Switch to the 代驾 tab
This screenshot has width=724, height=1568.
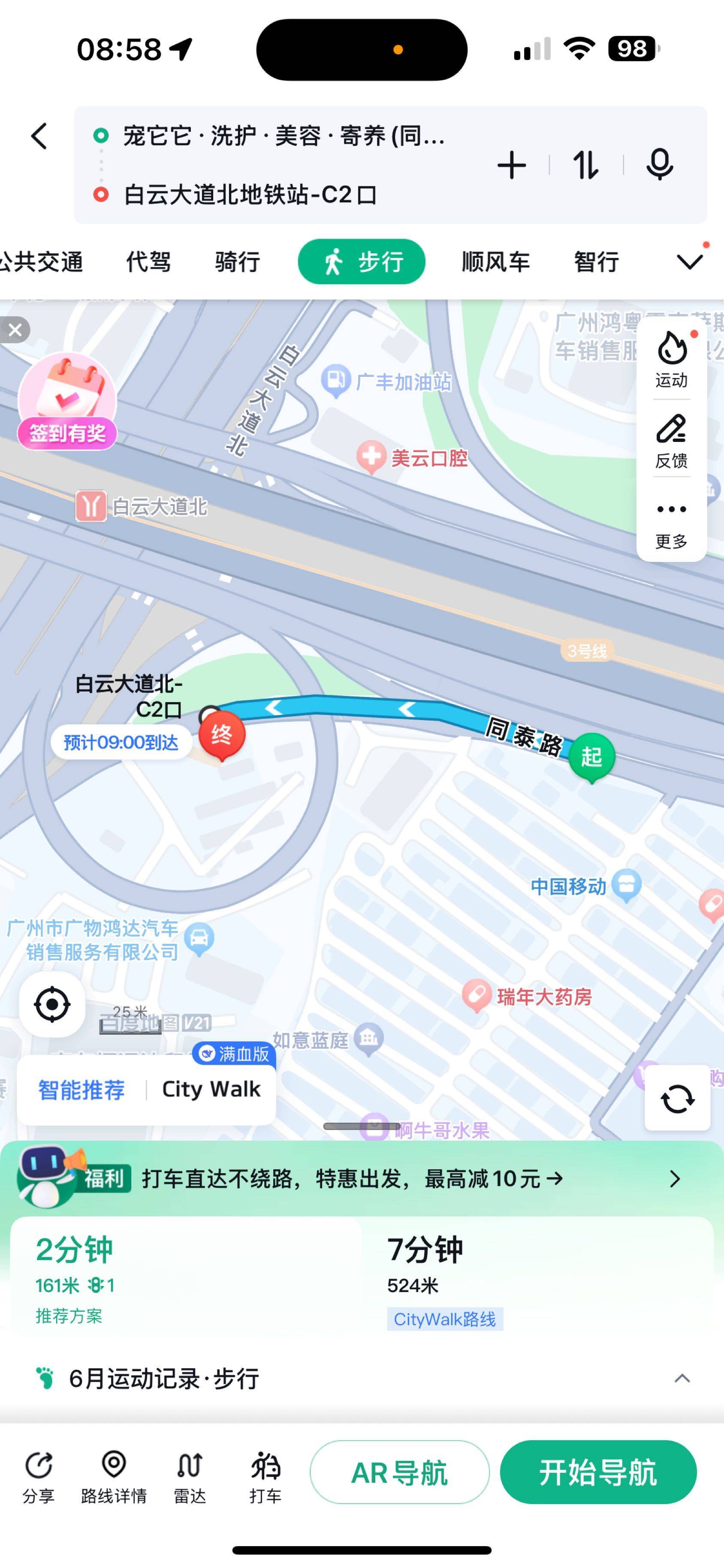(x=148, y=262)
